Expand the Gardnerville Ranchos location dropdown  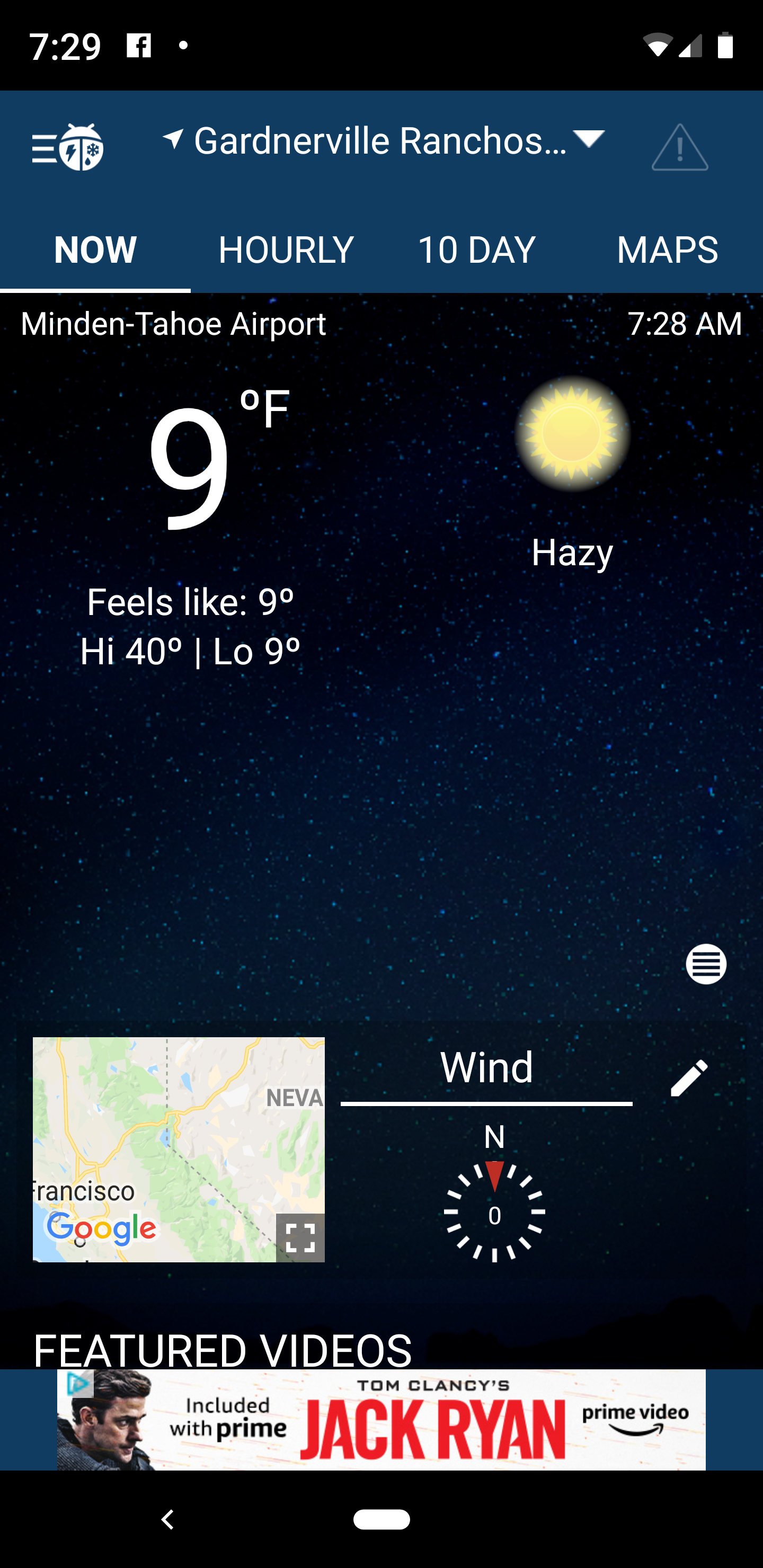pyautogui.click(x=384, y=140)
